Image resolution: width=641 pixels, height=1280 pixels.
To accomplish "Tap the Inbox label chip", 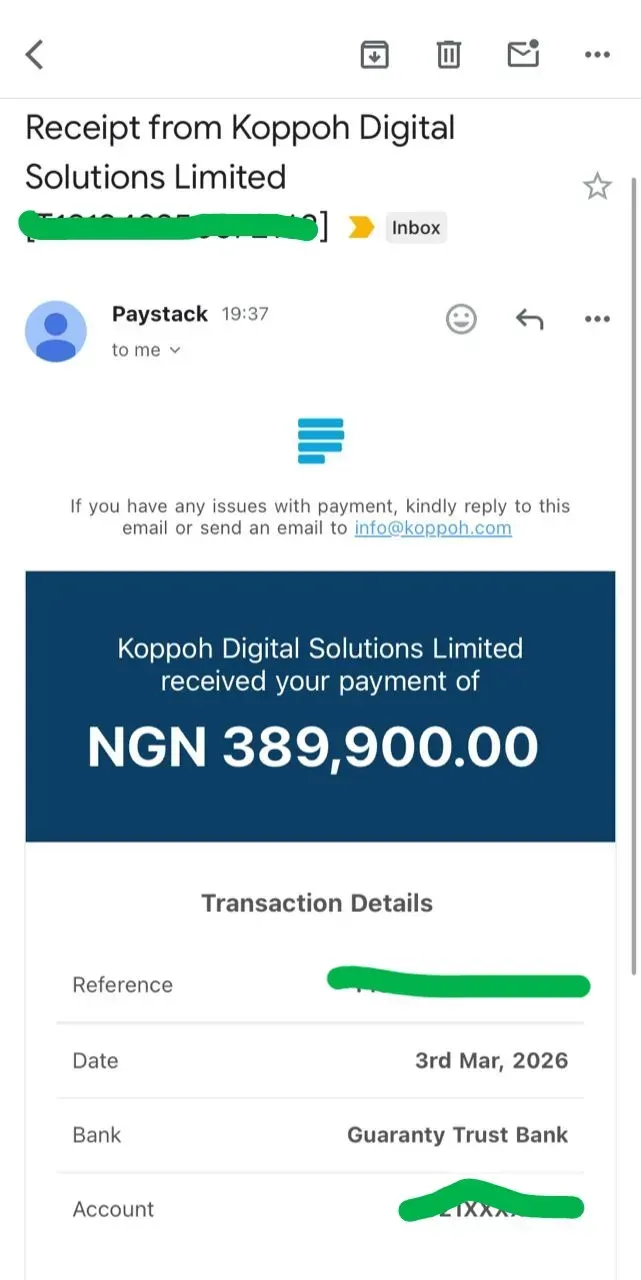I will pyautogui.click(x=415, y=228).
